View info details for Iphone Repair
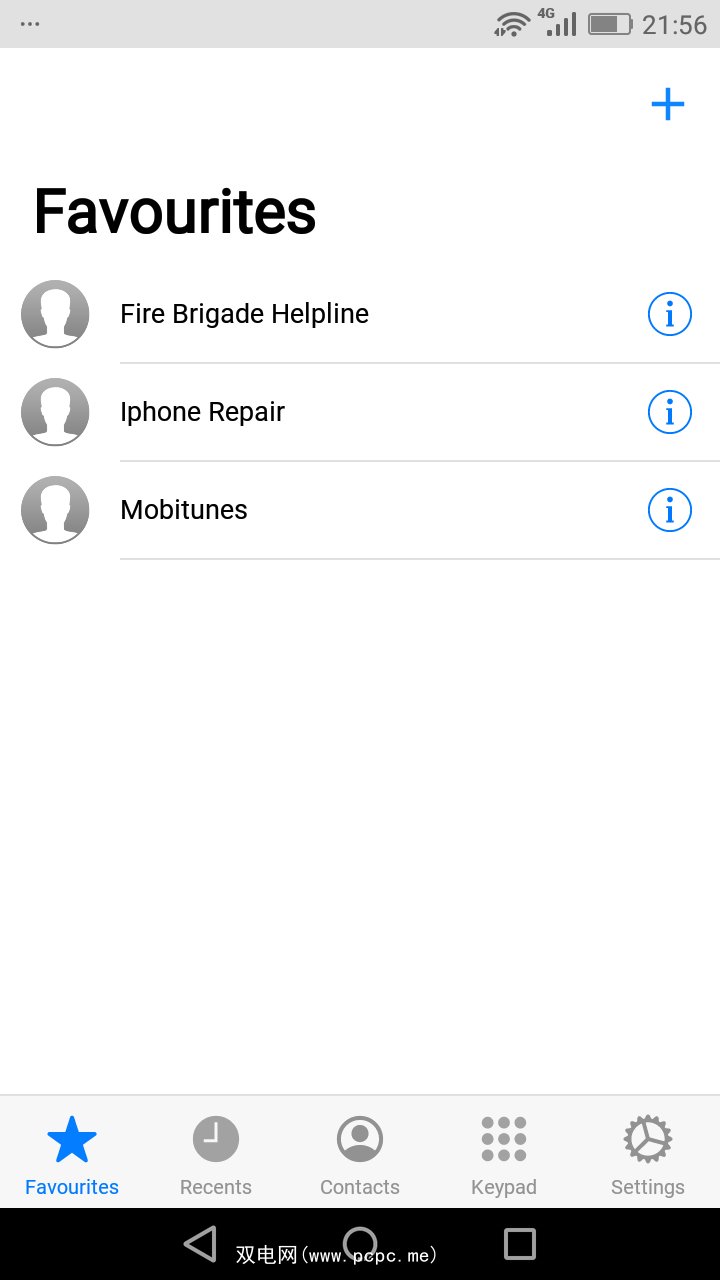This screenshot has height=1280, width=720. pyautogui.click(x=669, y=412)
